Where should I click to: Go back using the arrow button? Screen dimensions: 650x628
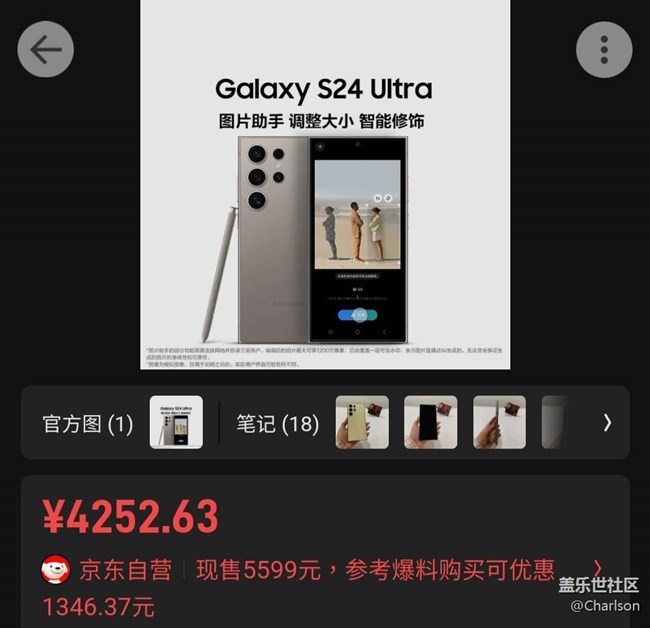(46, 50)
